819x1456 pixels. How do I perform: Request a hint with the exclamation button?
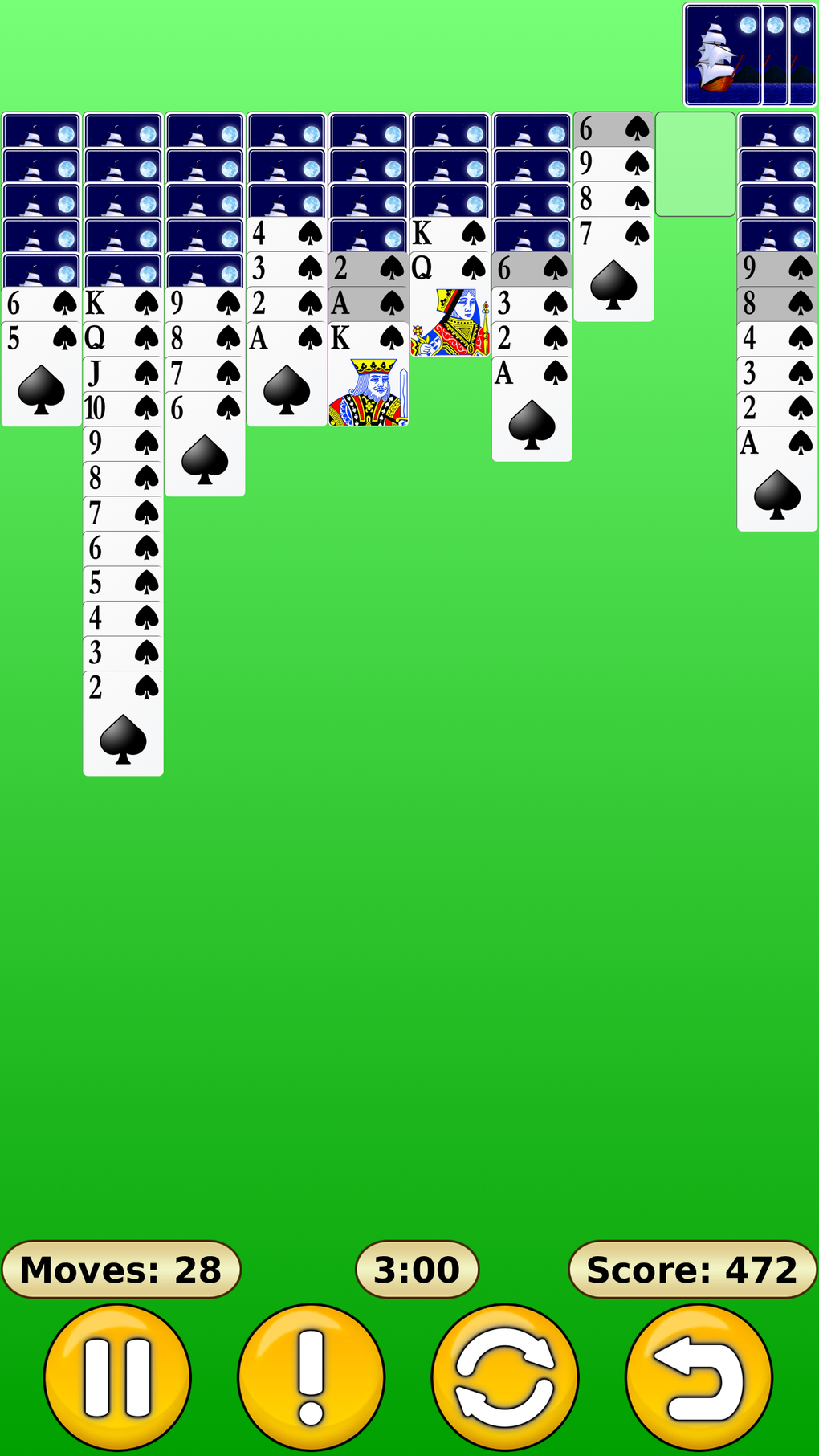pyautogui.click(x=313, y=1375)
